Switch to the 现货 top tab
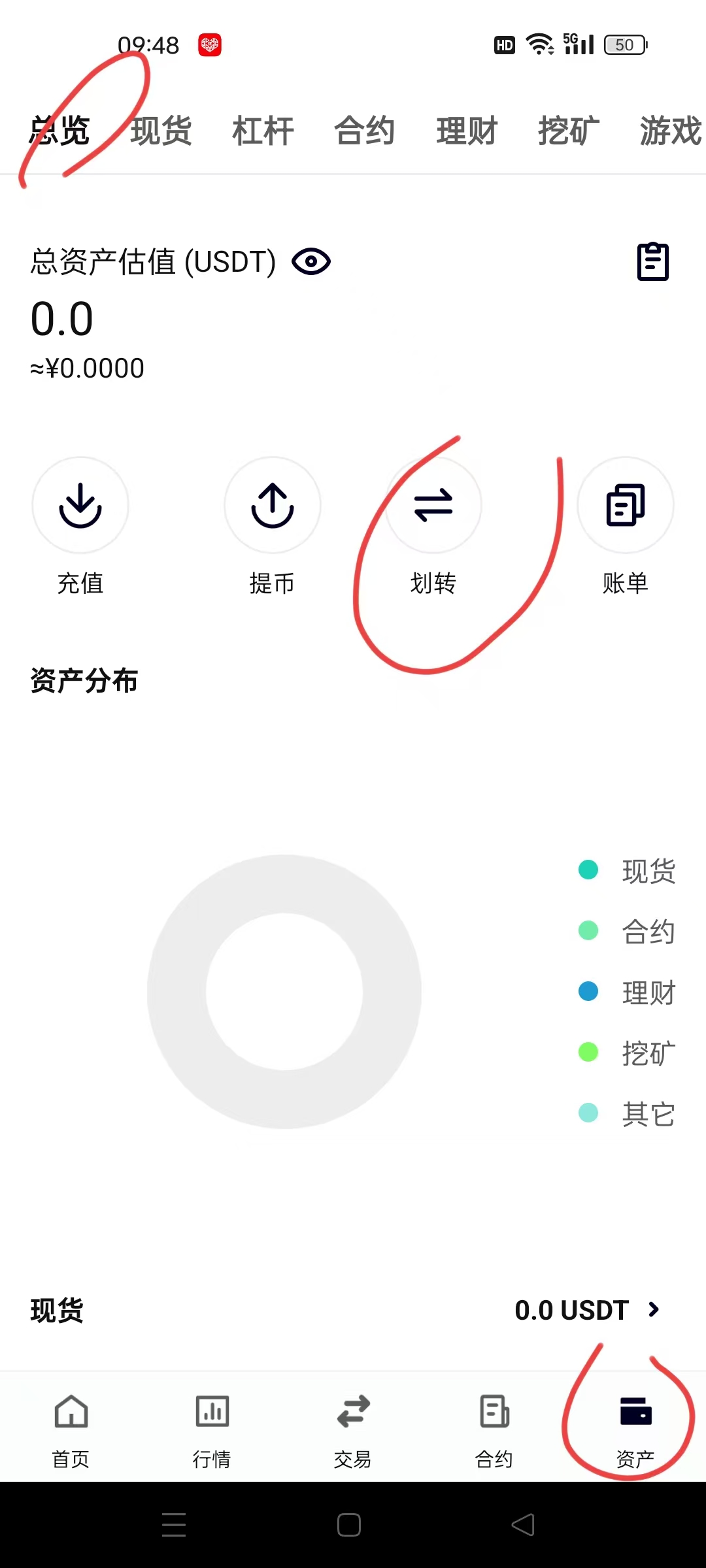The height and width of the screenshot is (1568, 706). [x=161, y=131]
